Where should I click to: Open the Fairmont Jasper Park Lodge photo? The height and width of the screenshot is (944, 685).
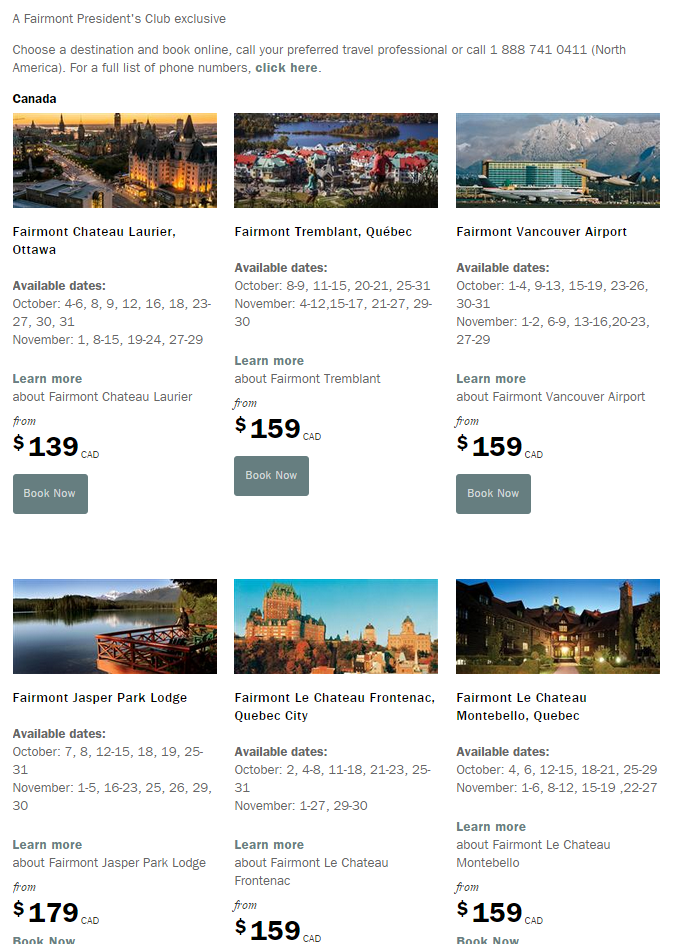115,626
